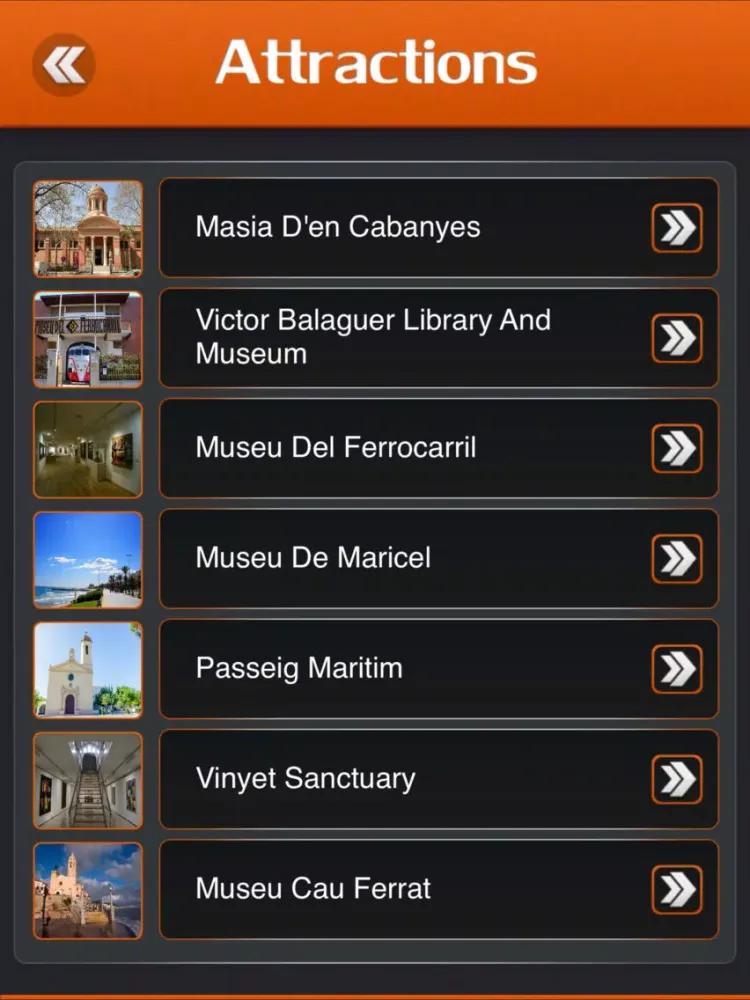The width and height of the screenshot is (750, 1000).
Task: Tap the back navigation double-chevron icon
Action: click(62, 63)
